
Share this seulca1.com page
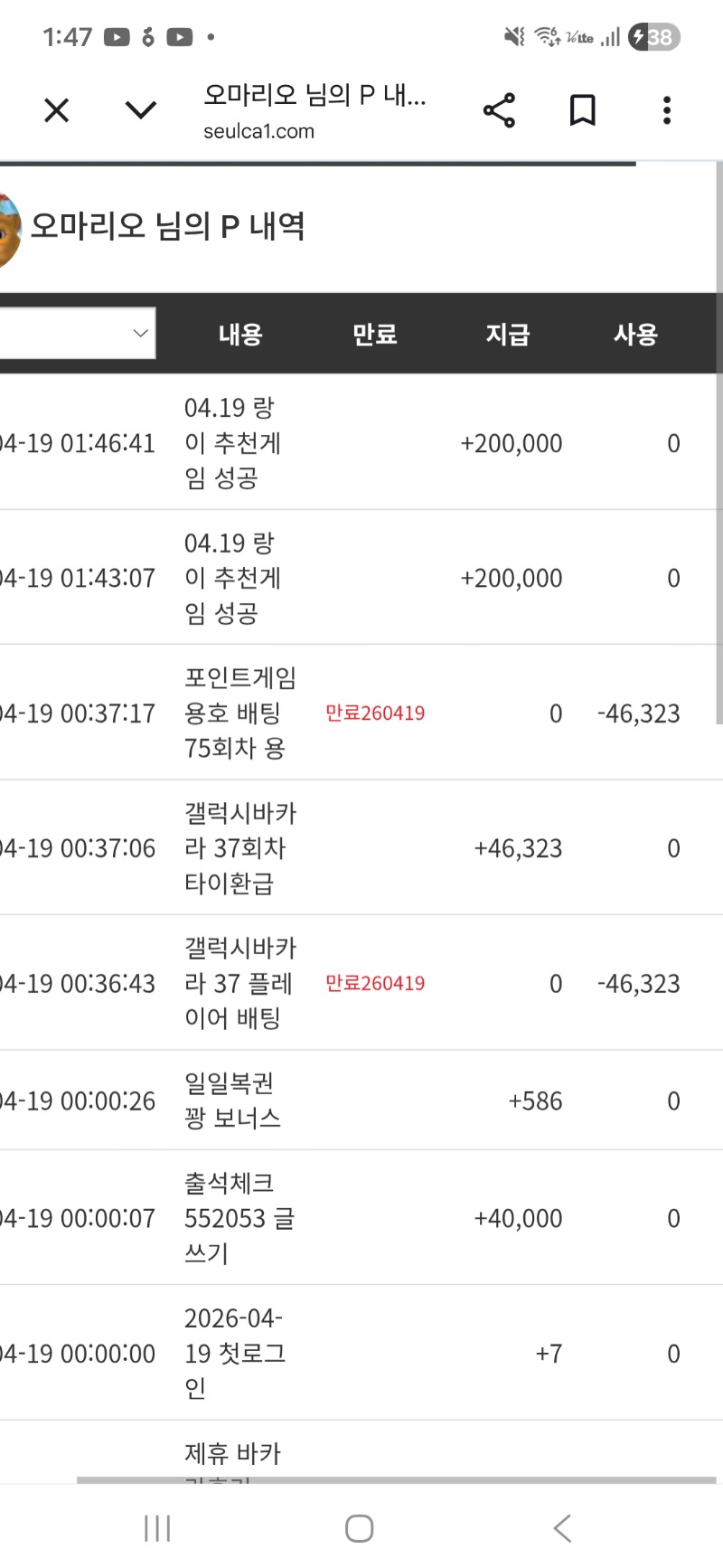[x=499, y=111]
